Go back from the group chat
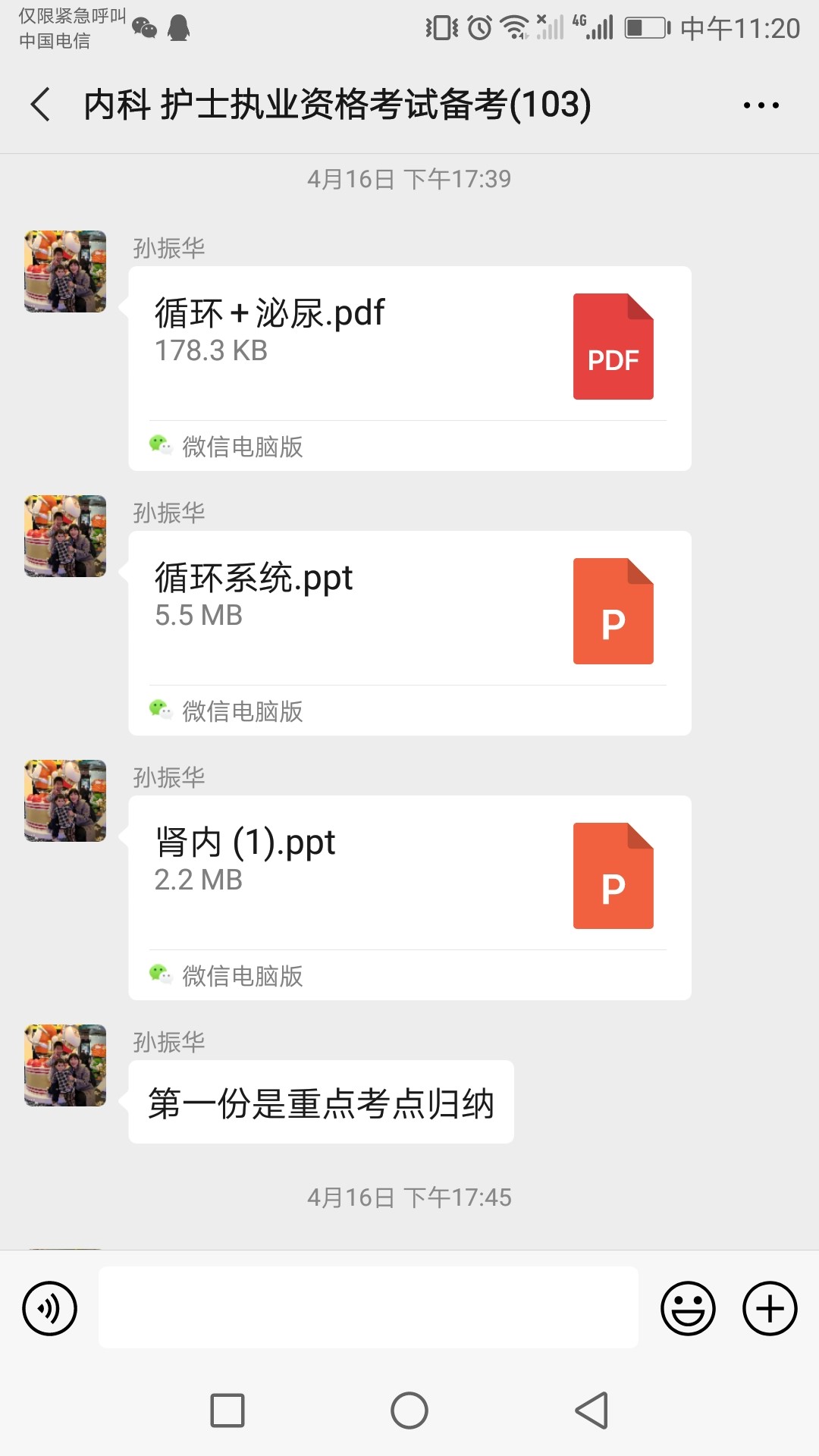Image resolution: width=819 pixels, height=1456 pixels. pyautogui.click(x=41, y=105)
